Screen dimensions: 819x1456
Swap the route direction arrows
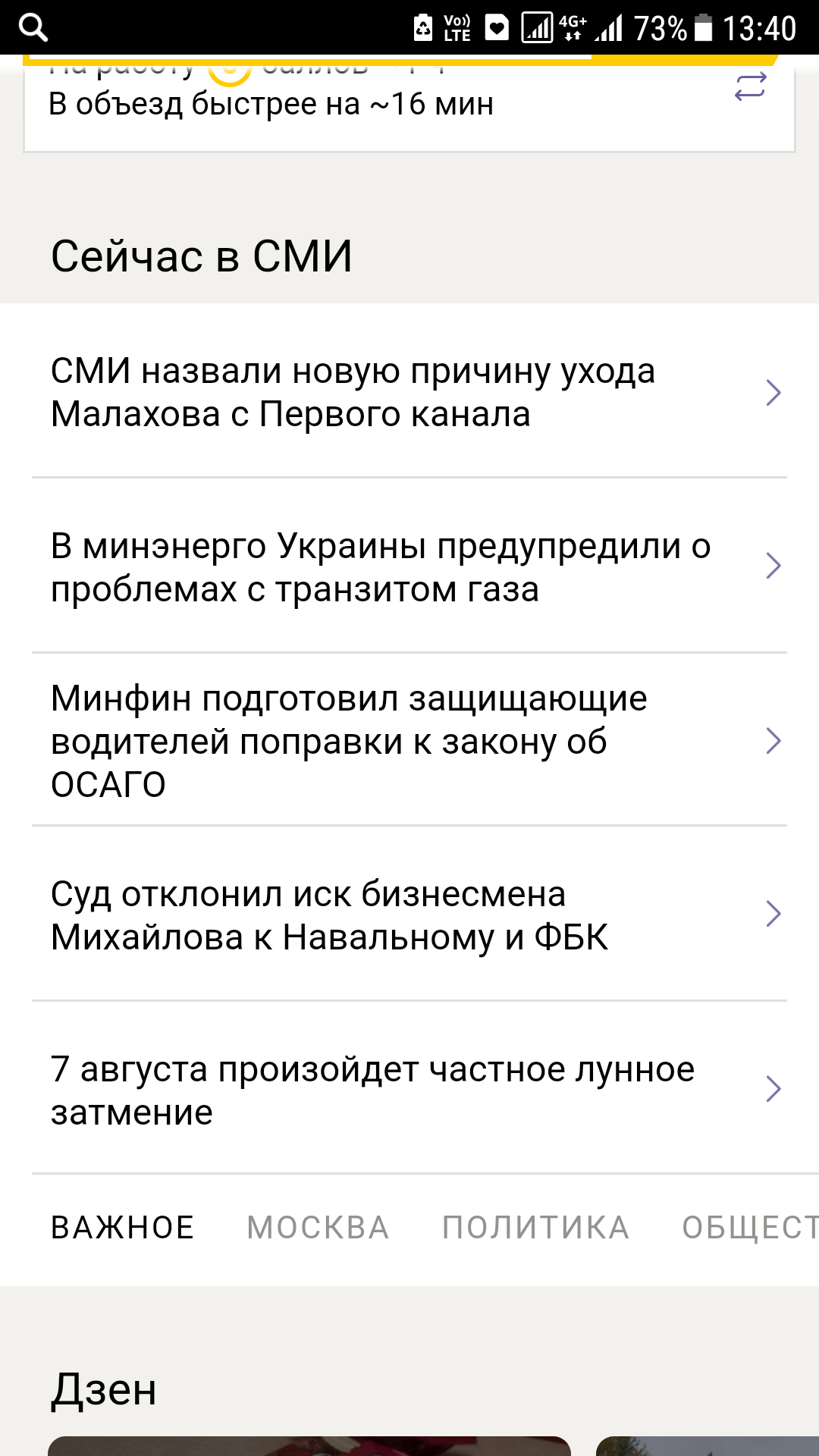750,87
